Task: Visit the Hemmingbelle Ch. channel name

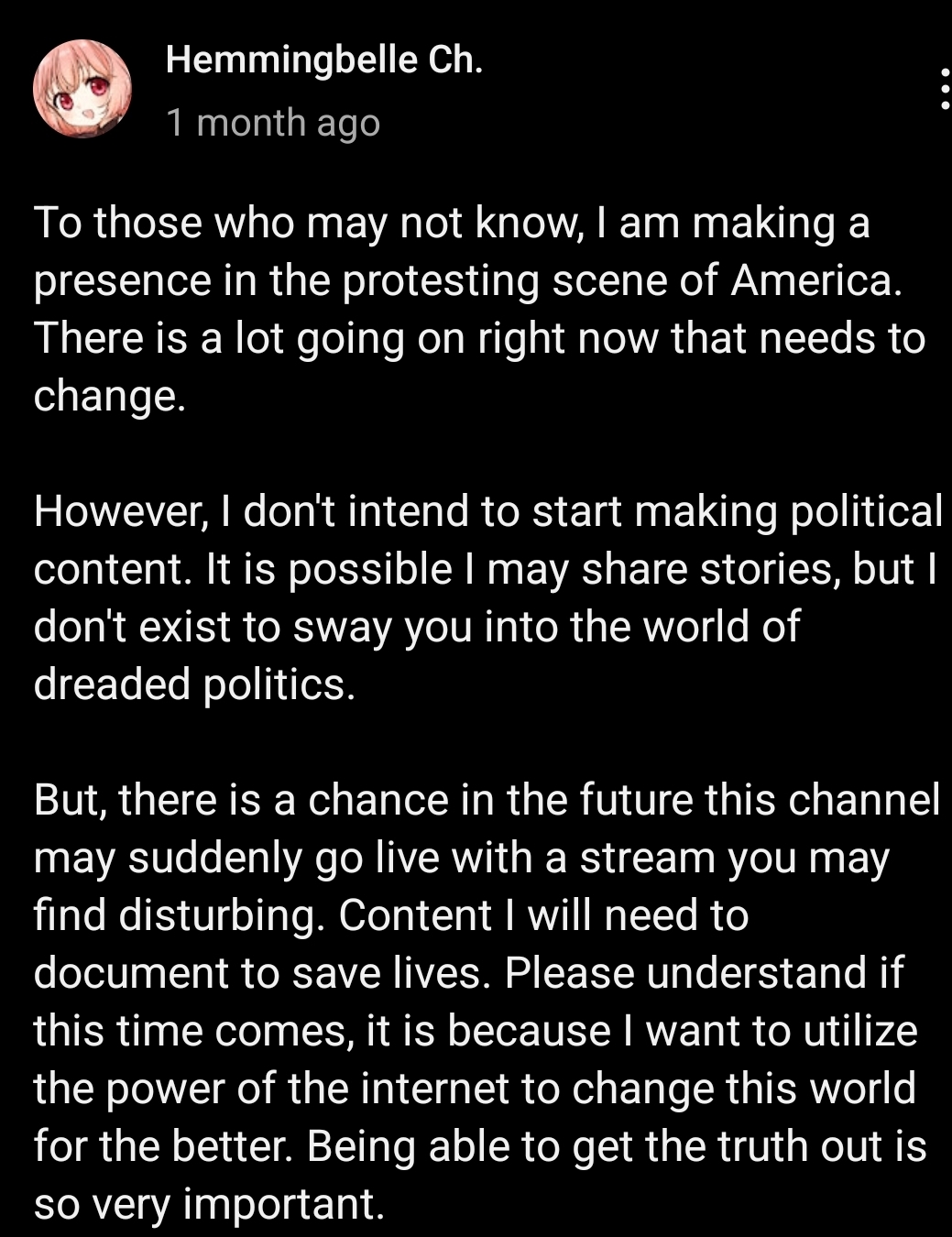Action: [323, 60]
